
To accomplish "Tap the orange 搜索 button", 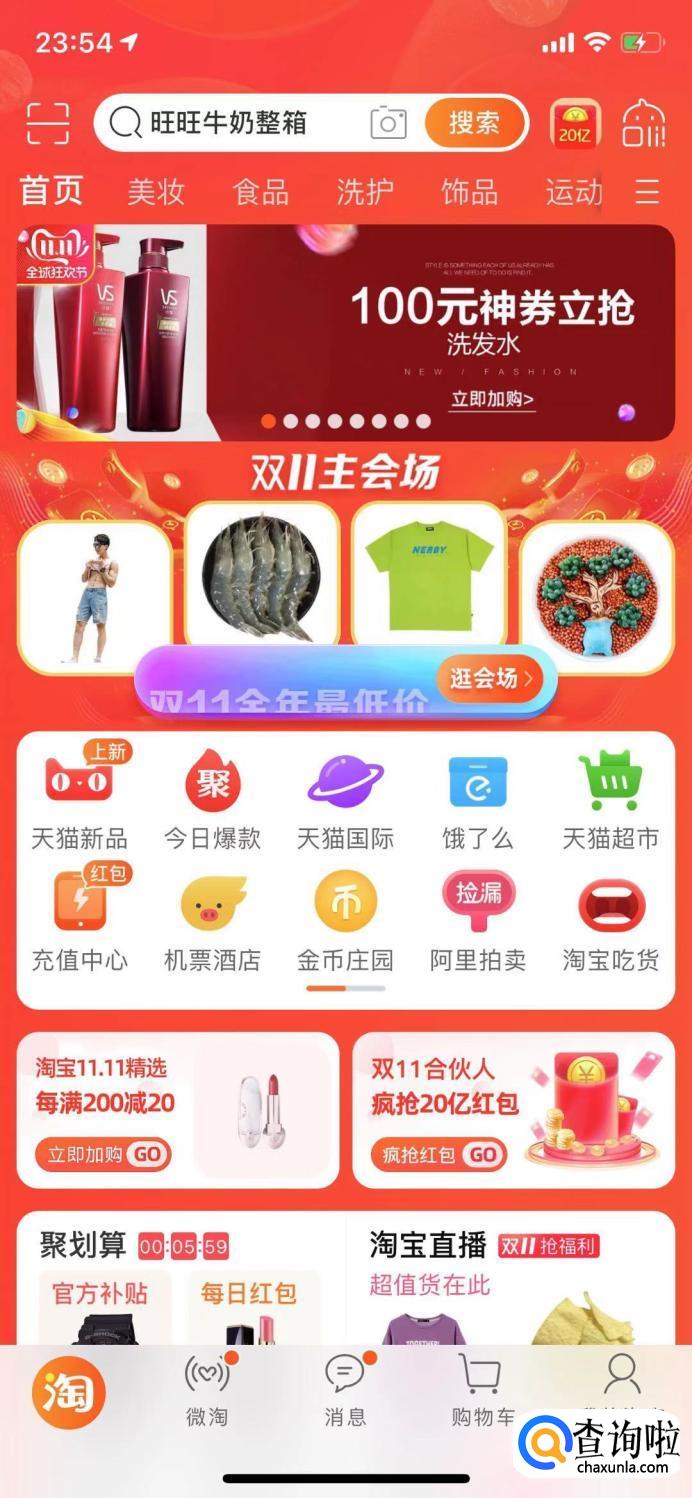I will (x=474, y=123).
